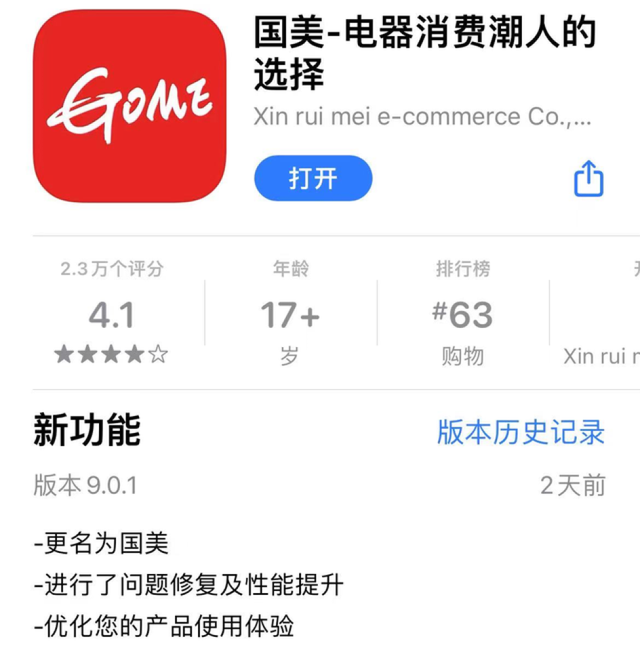Open the developer Xin rui mei page
This screenshot has height=656, width=640.
(423, 117)
